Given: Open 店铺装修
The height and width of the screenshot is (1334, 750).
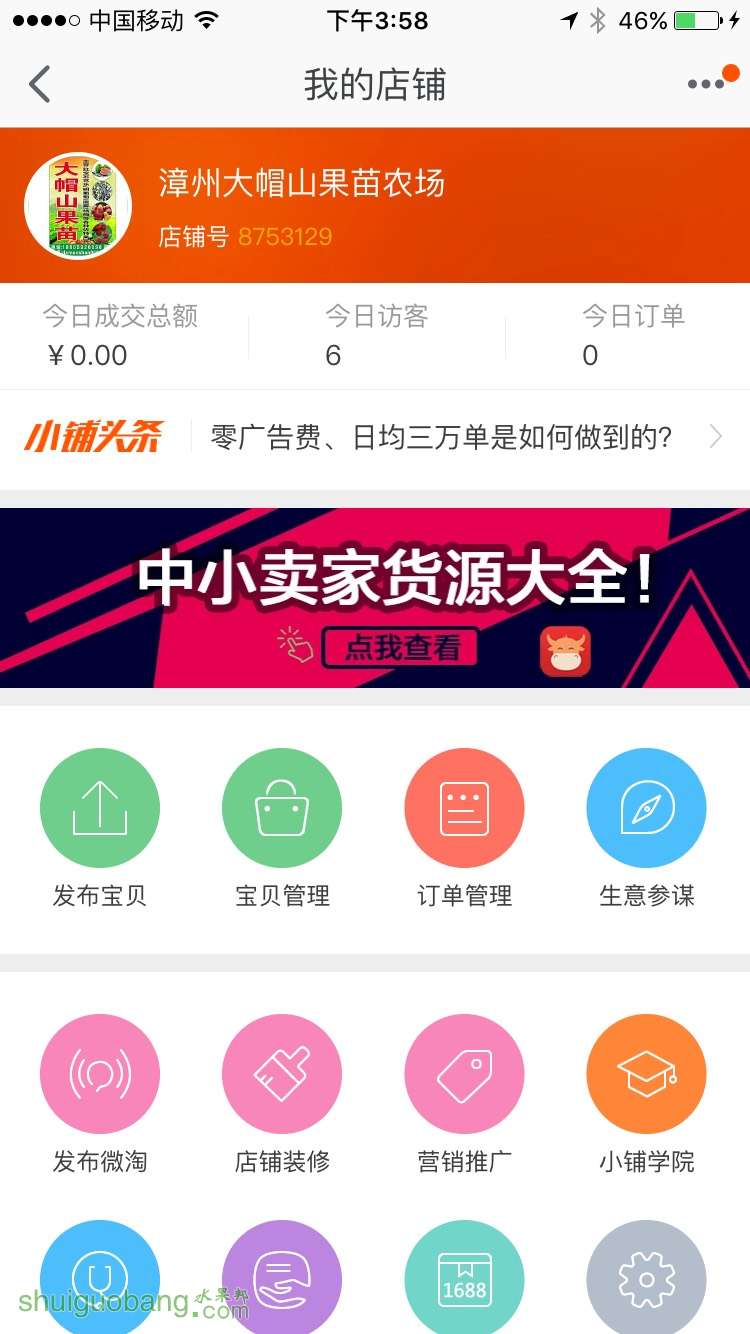Looking at the screenshot, I should (282, 1074).
